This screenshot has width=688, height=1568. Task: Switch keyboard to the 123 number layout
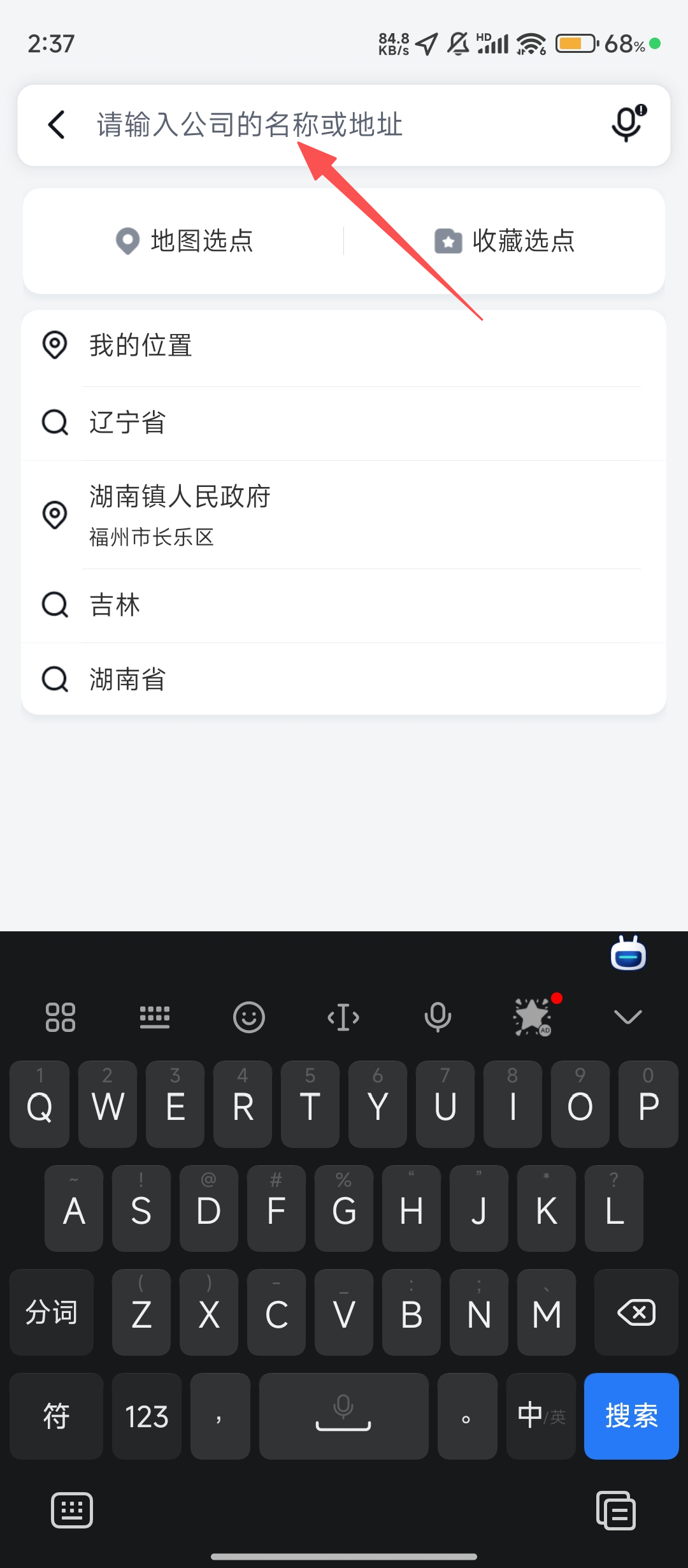tap(147, 1416)
